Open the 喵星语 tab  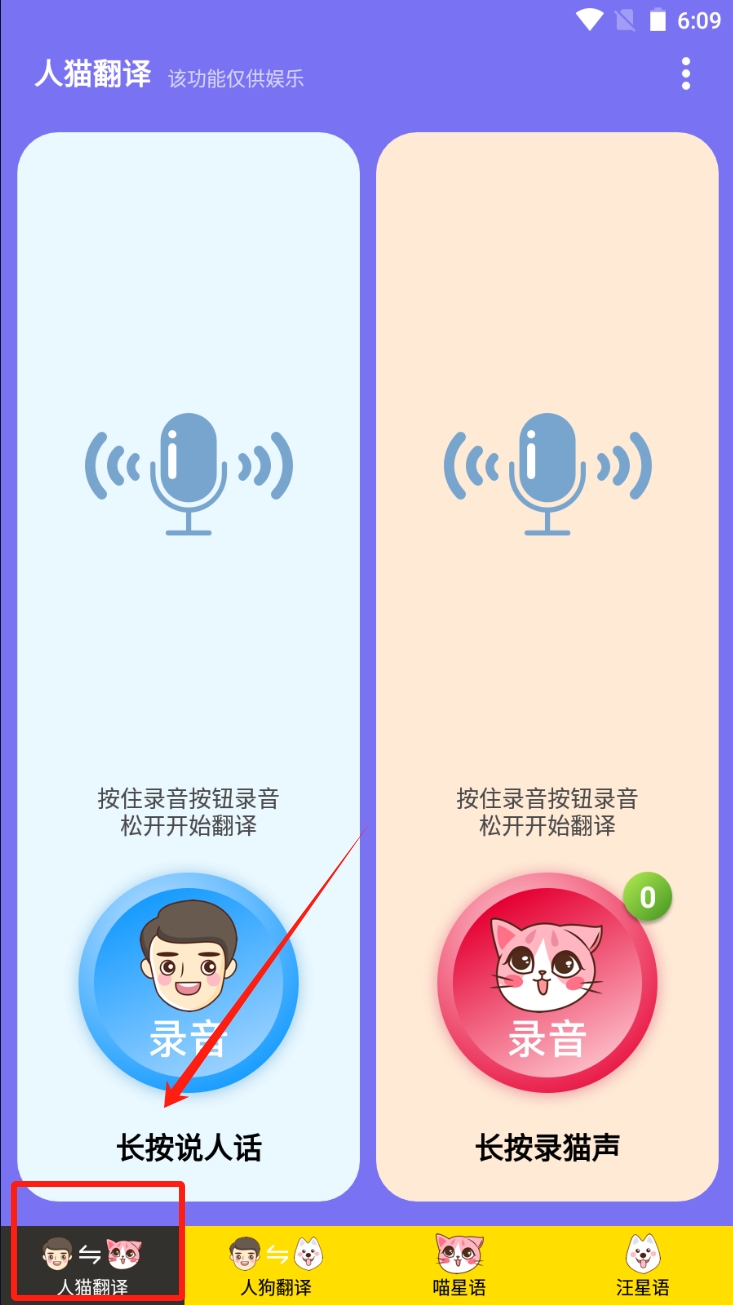pos(459,1265)
